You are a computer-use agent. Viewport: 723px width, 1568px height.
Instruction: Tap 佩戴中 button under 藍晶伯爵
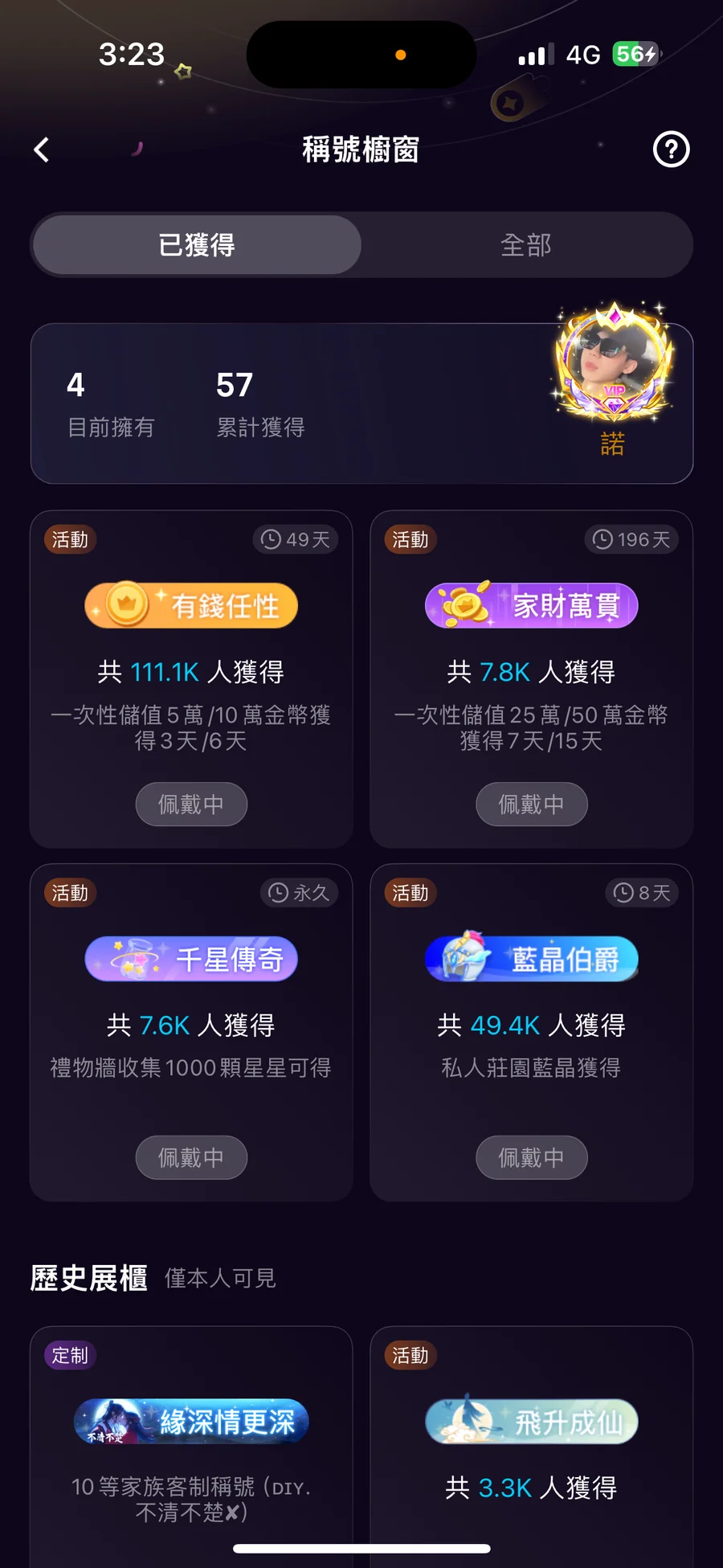click(531, 1157)
